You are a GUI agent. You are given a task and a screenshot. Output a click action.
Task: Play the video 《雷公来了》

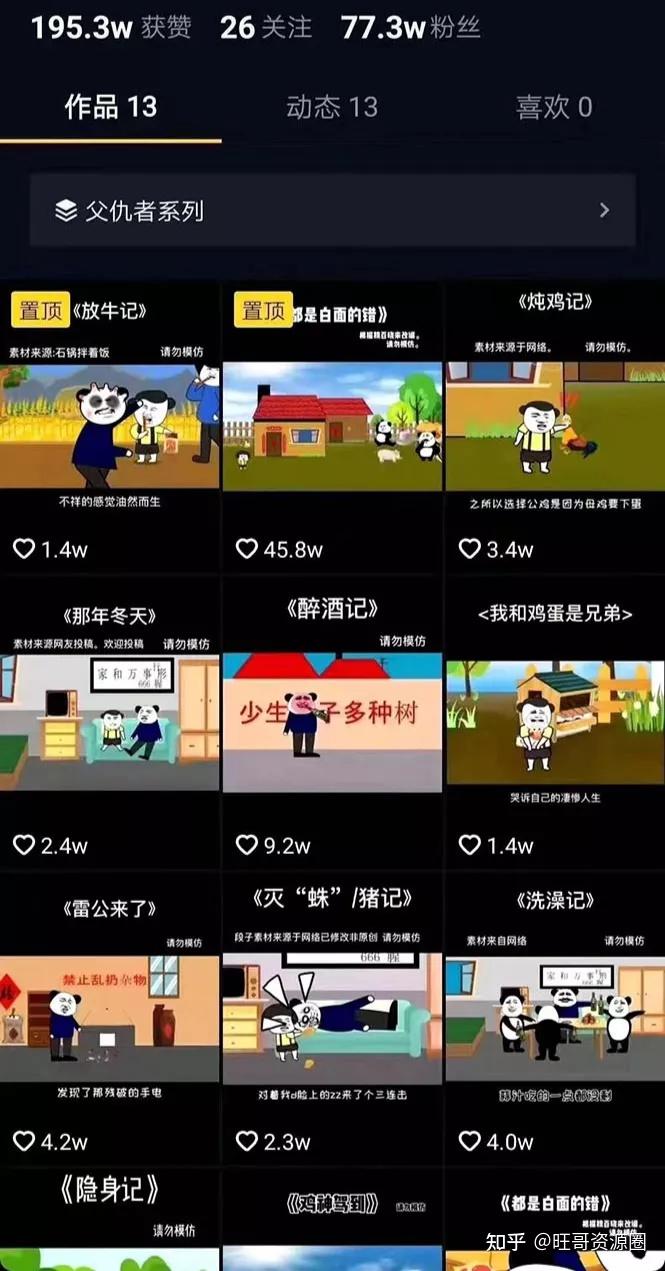[x=110, y=1018]
